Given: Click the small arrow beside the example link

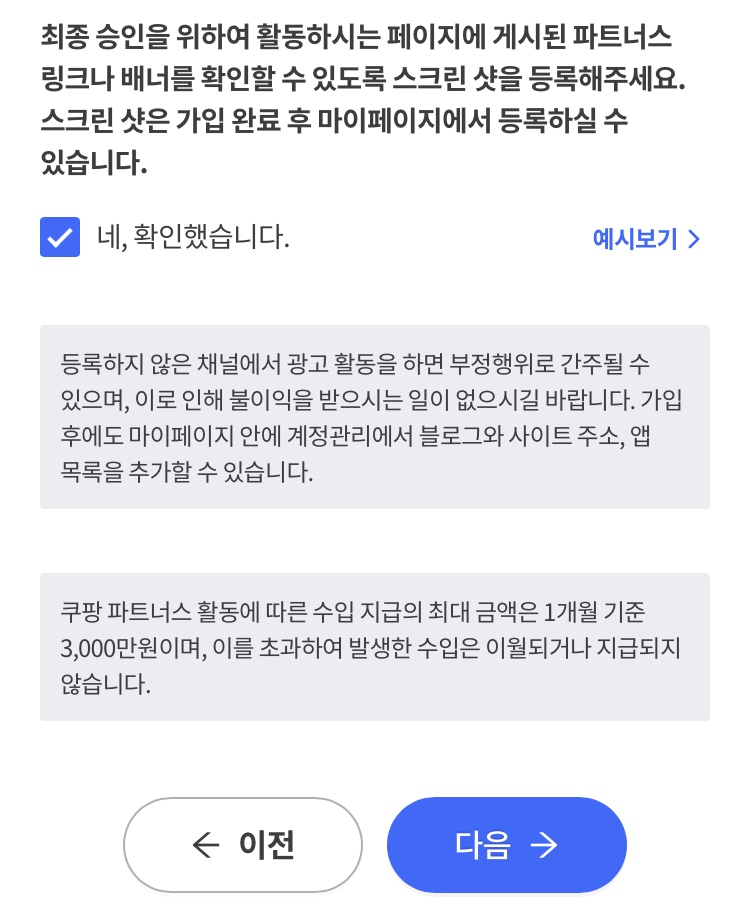Looking at the screenshot, I should point(693,239).
